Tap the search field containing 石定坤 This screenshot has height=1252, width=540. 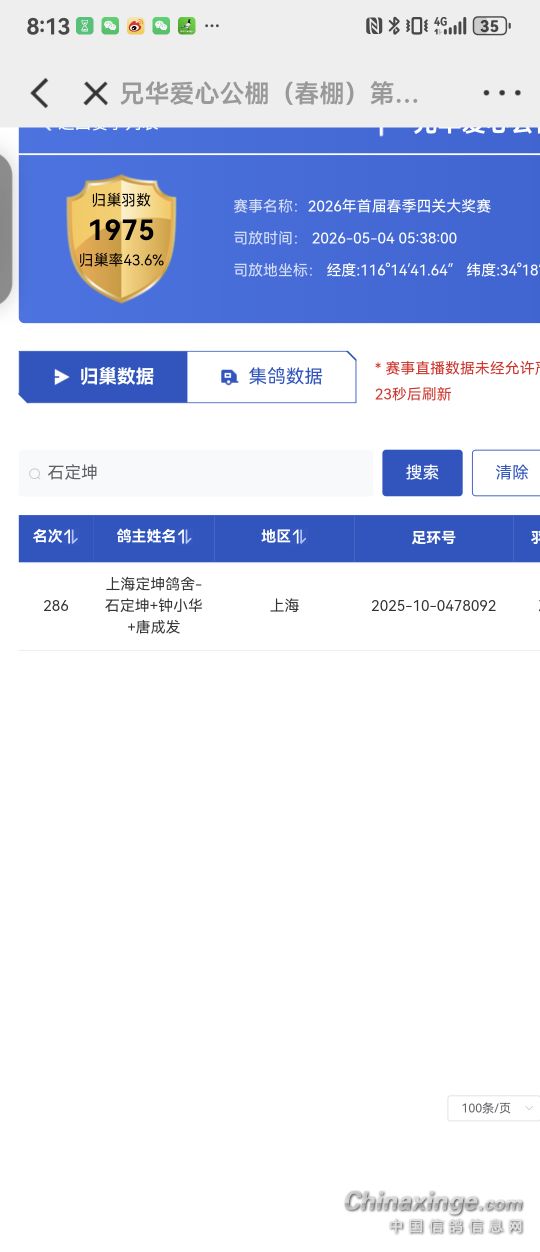pos(196,473)
